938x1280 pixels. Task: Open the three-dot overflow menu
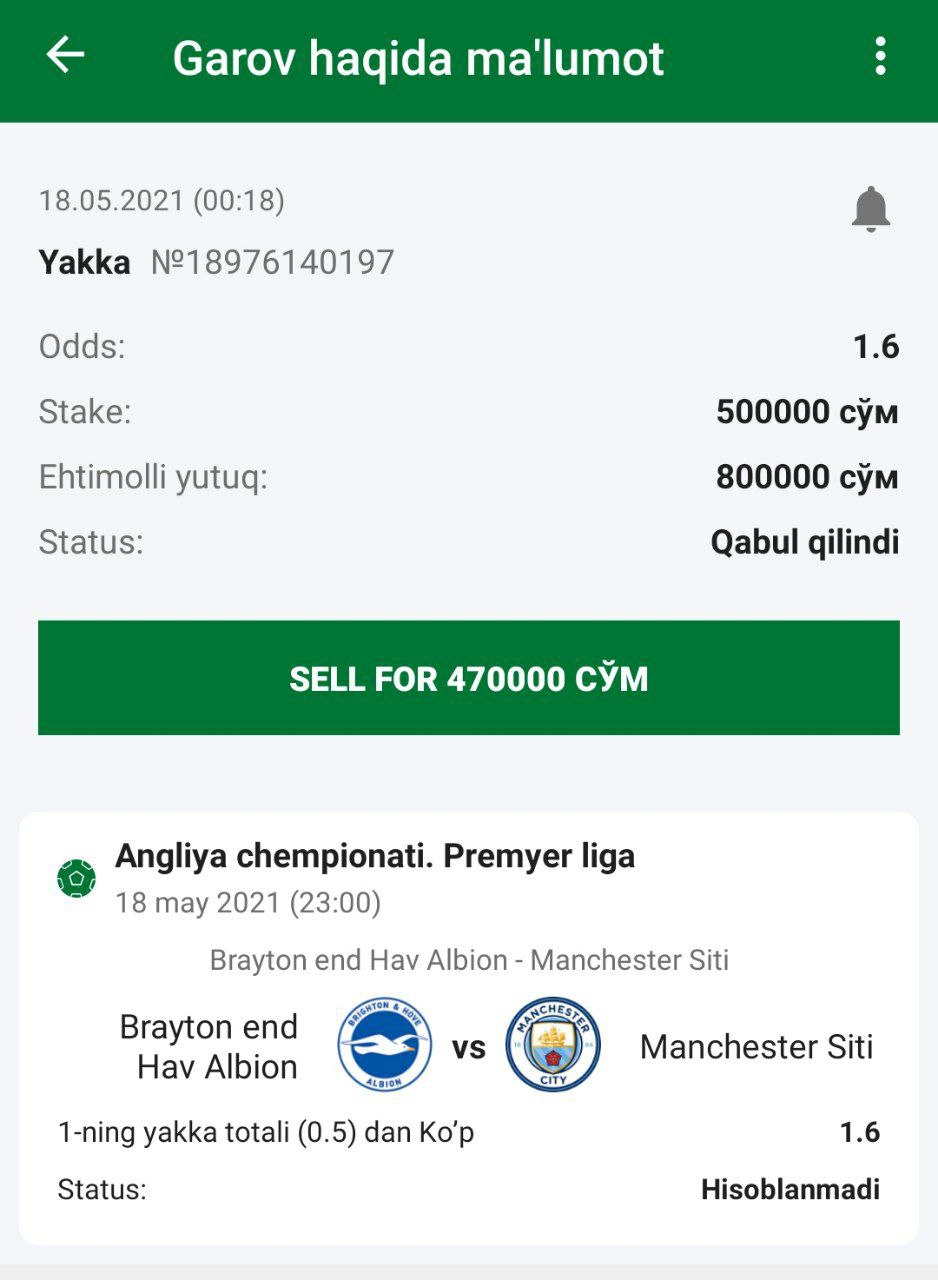pos(880,56)
